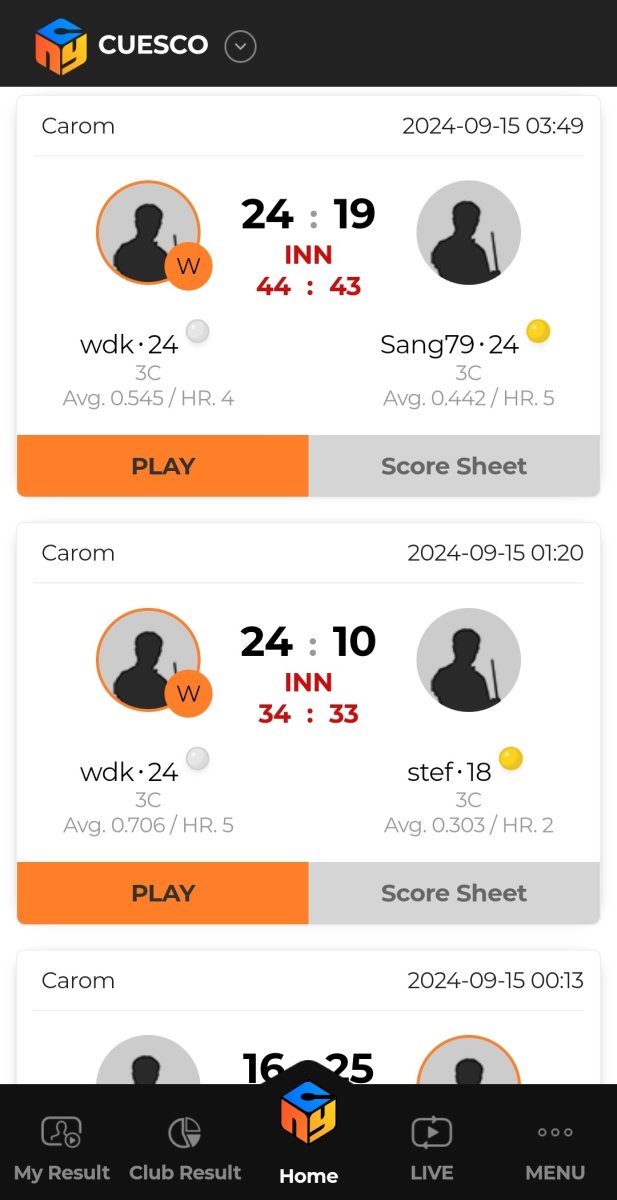
Task: Play the wdk vs Sang79 match
Action: [x=163, y=466]
